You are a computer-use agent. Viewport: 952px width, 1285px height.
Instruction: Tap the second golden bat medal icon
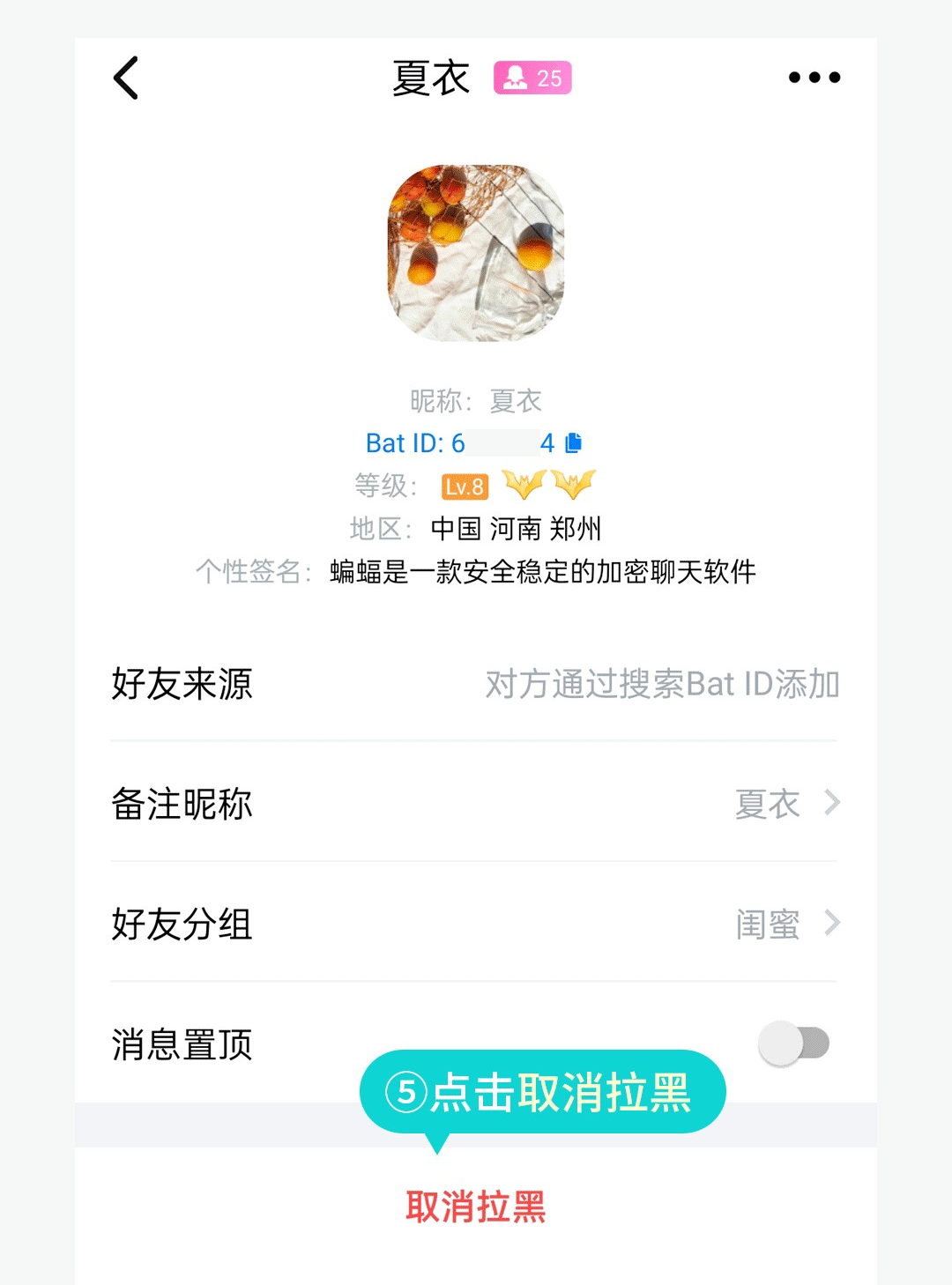[575, 483]
